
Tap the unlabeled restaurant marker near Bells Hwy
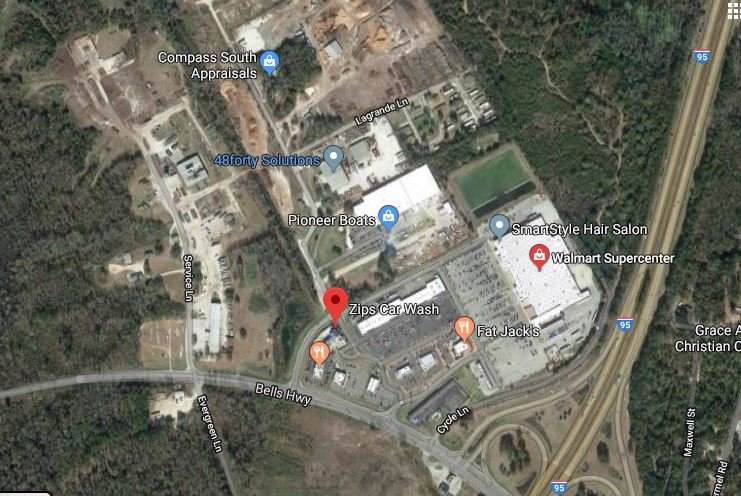[319, 352]
